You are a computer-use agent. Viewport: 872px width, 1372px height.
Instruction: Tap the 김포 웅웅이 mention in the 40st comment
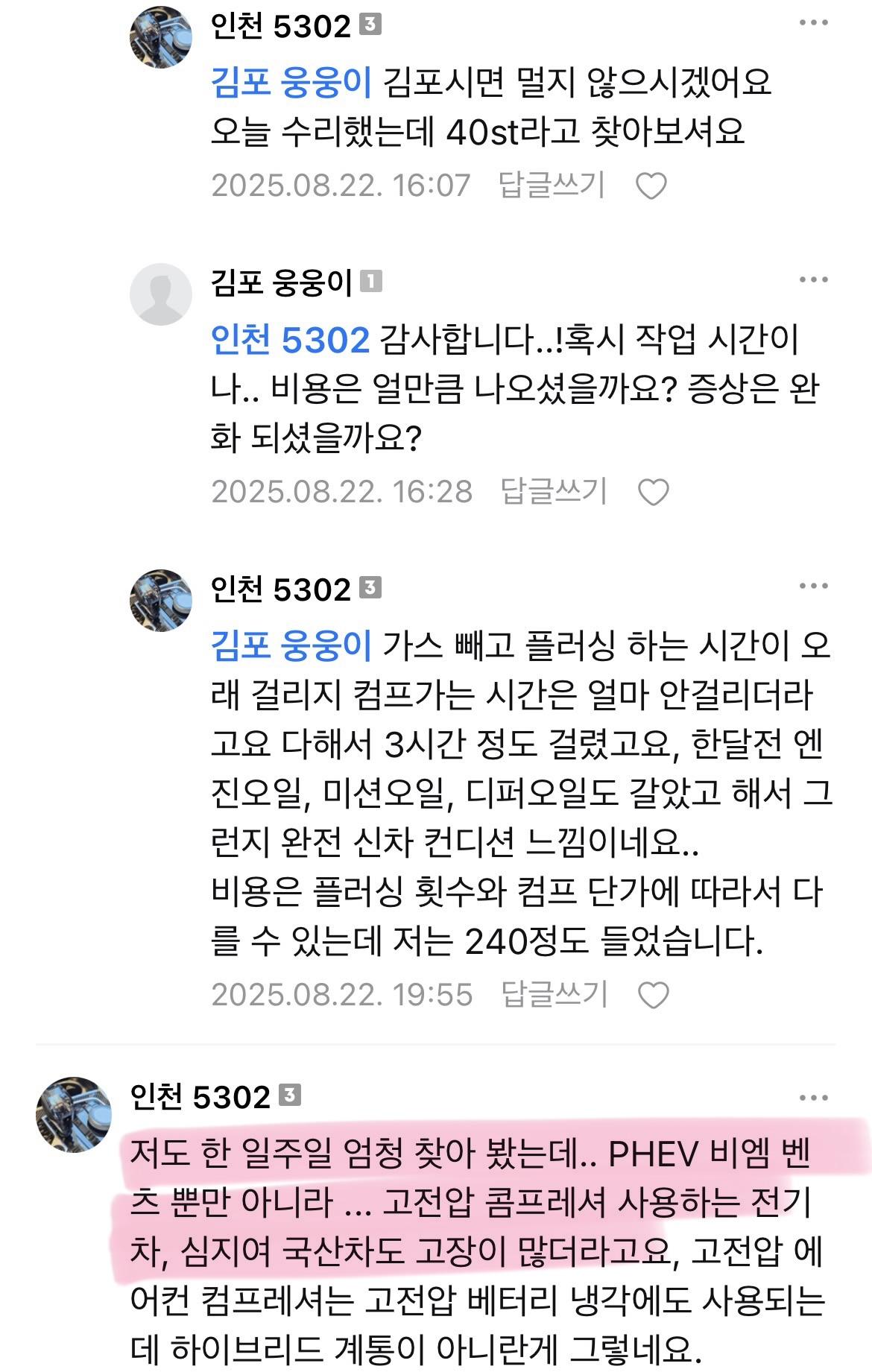point(291,82)
